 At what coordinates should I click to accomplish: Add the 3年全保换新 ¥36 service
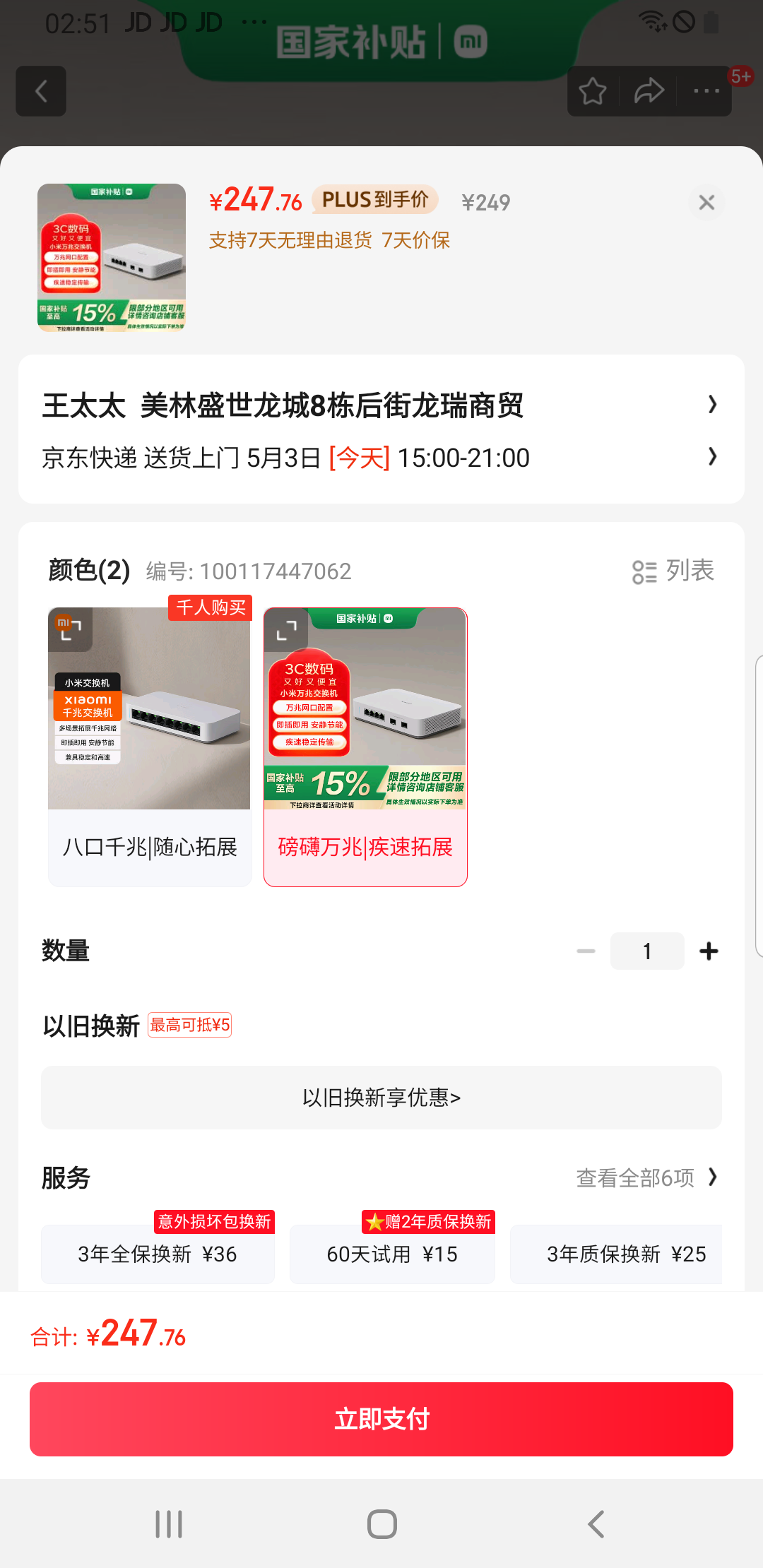click(x=158, y=1254)
